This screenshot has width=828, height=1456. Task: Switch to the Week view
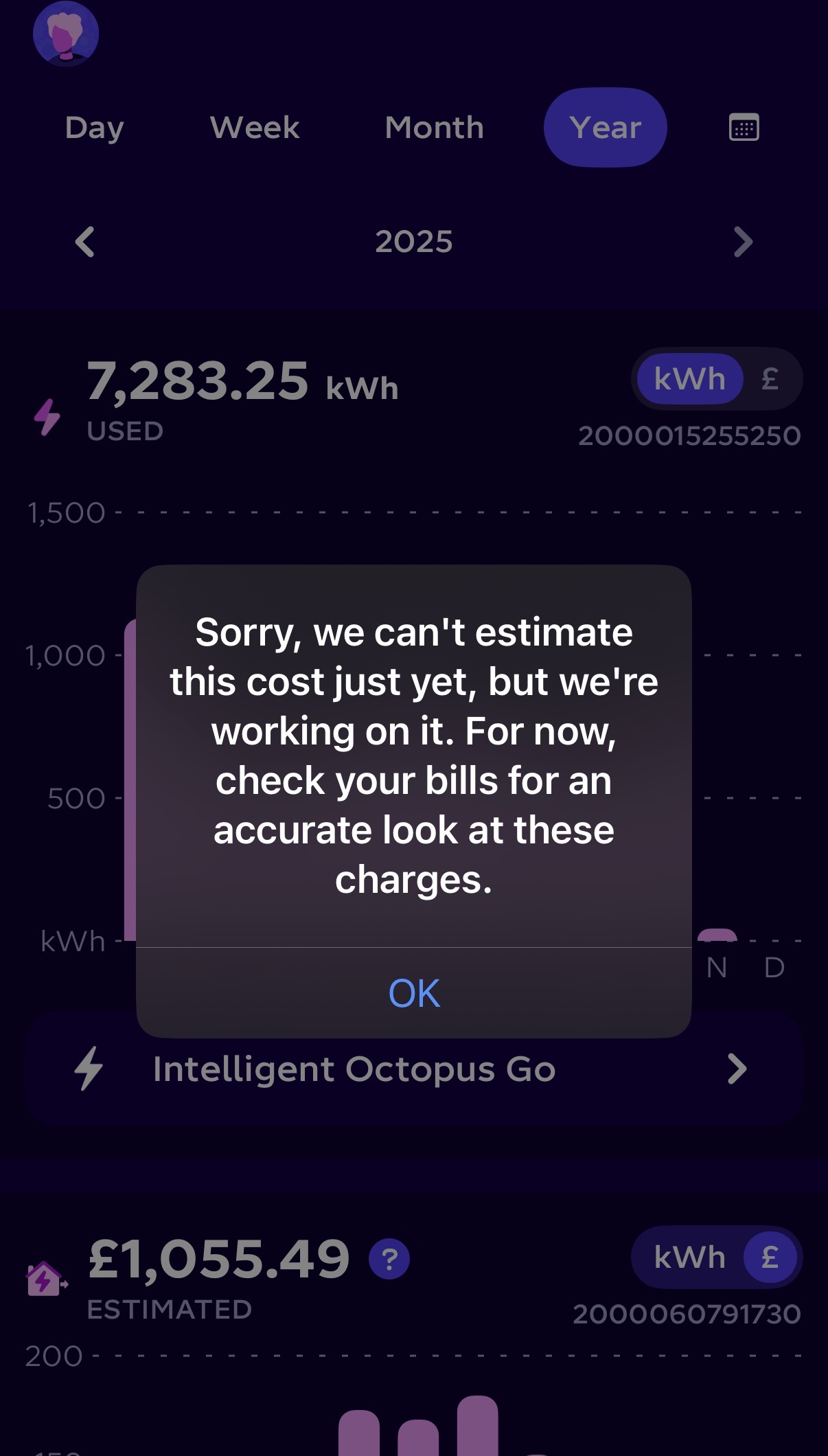click(255, 128)
